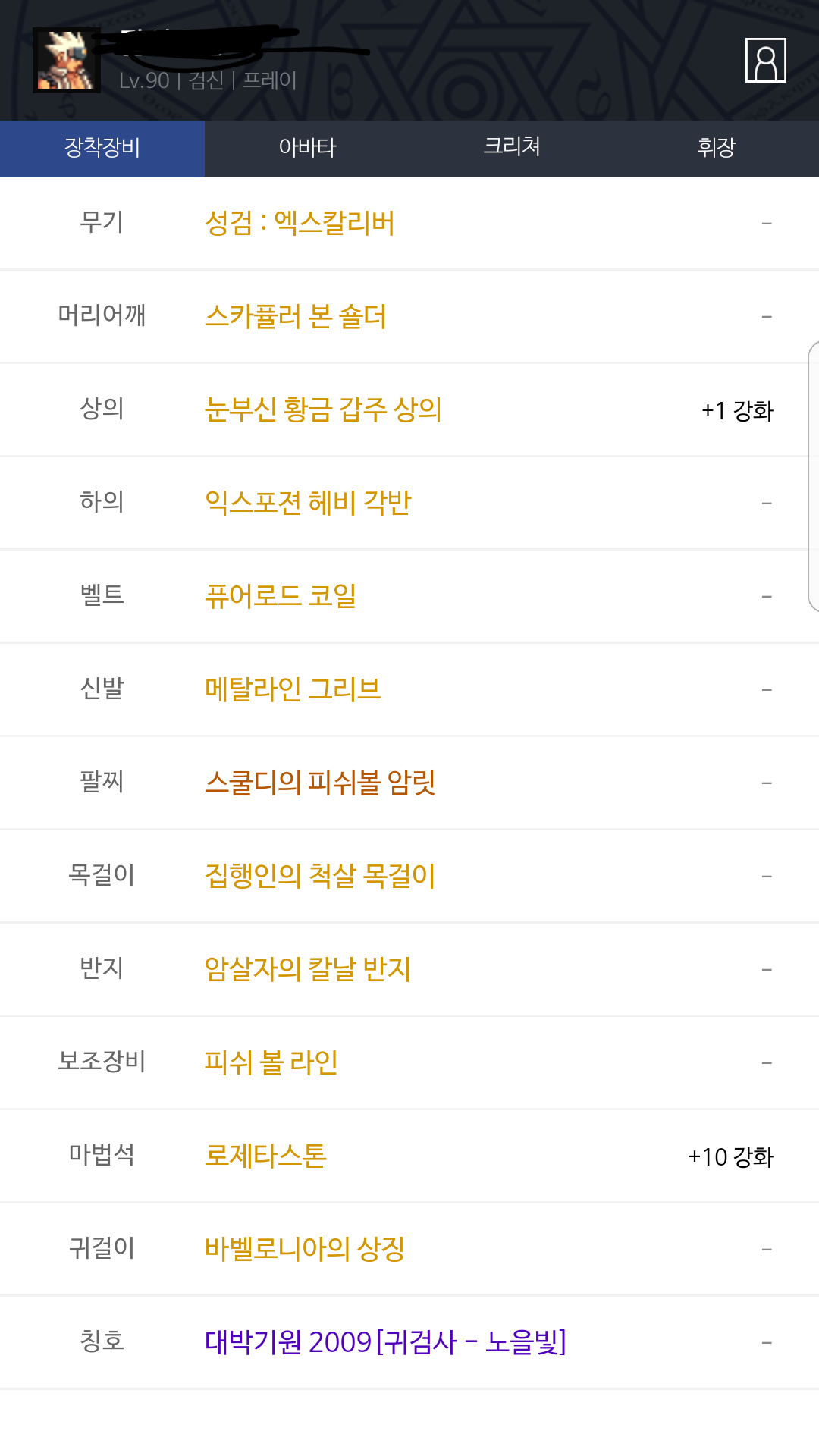Select the 장착장비 tab
The width and height of the screenshot is (819, 1456).
tap(102, 148)
